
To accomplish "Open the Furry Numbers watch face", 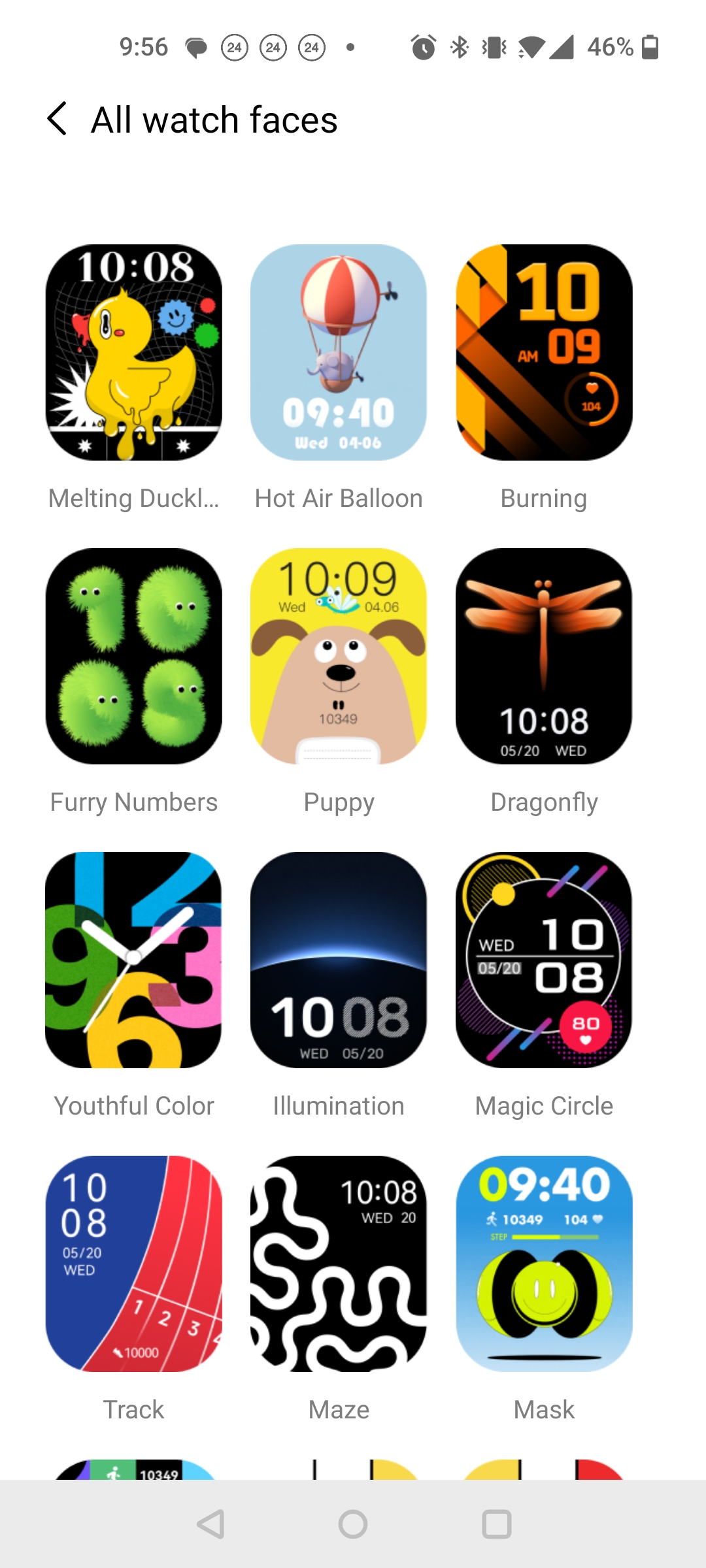I will [134, 657].
